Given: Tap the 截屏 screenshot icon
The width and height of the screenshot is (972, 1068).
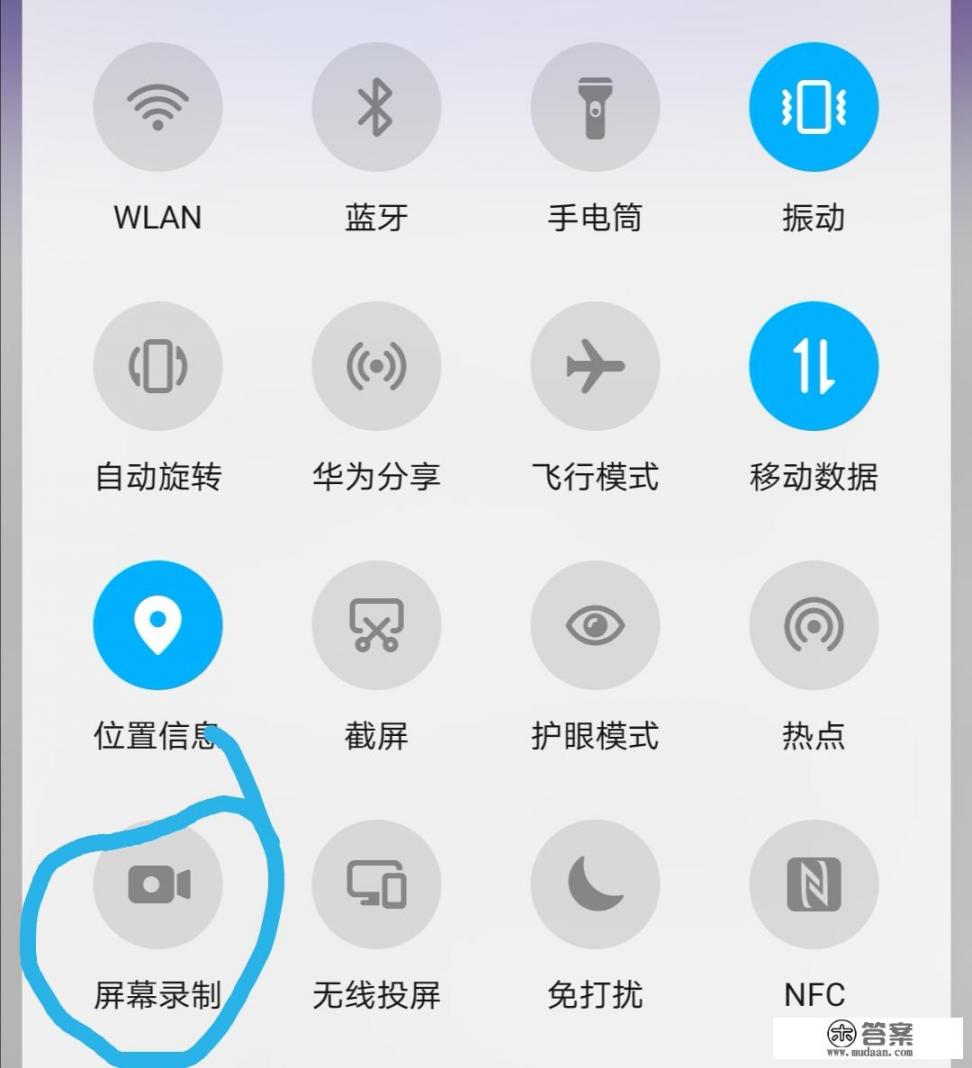Looking at the screenshot, I should pyautogui.click(x=376, y=624).
